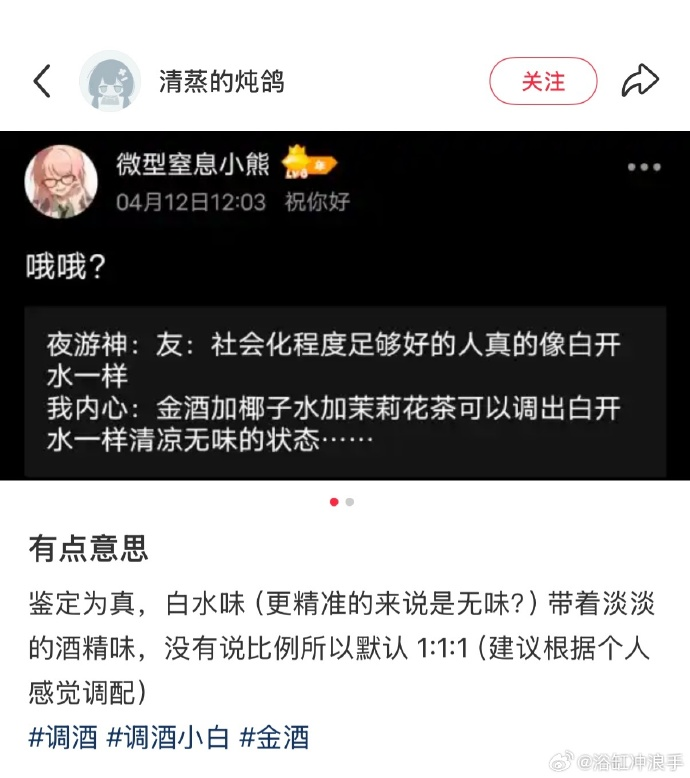690x778 pixels.
Task: Go back using the top-left arrow
Action: 42,81
